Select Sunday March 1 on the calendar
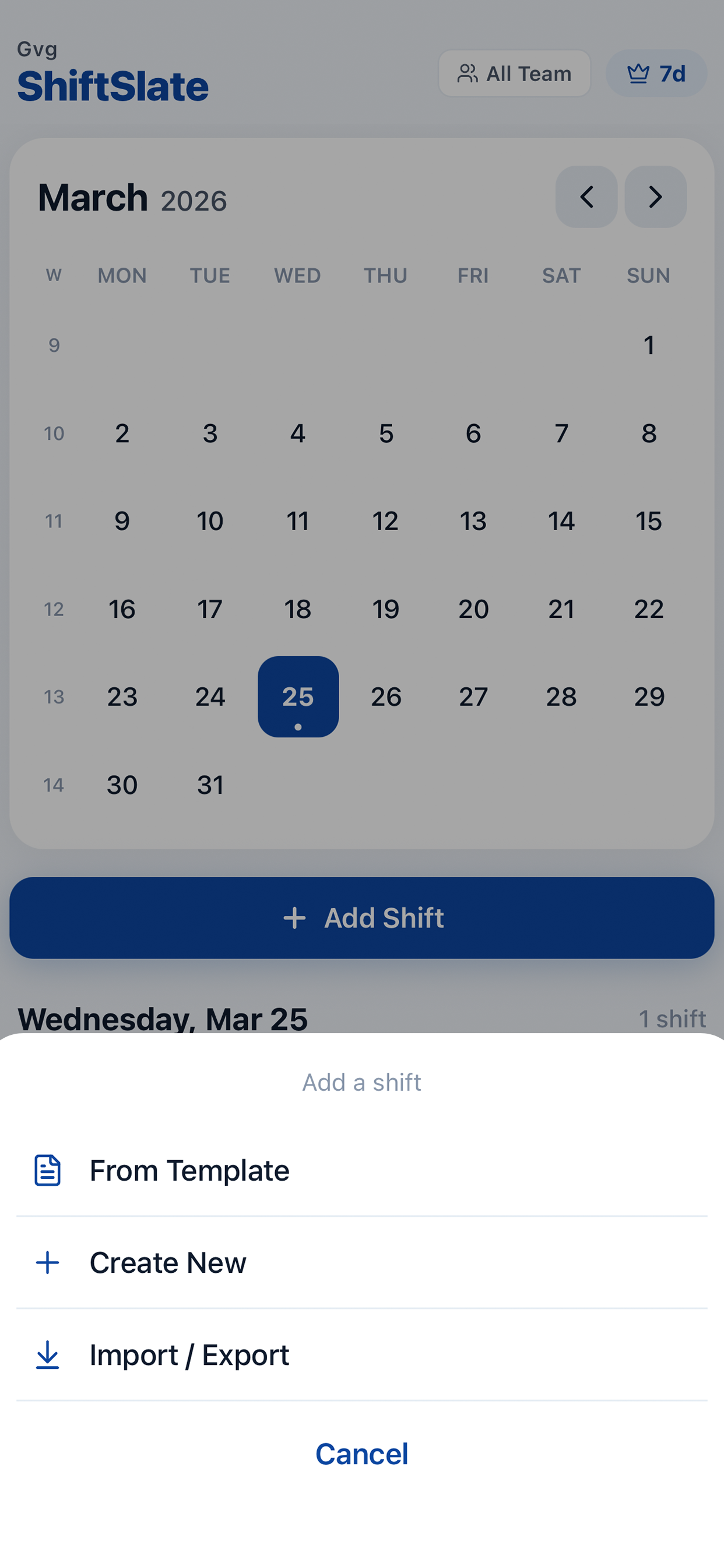724x1568 pixels. point(649,345)
